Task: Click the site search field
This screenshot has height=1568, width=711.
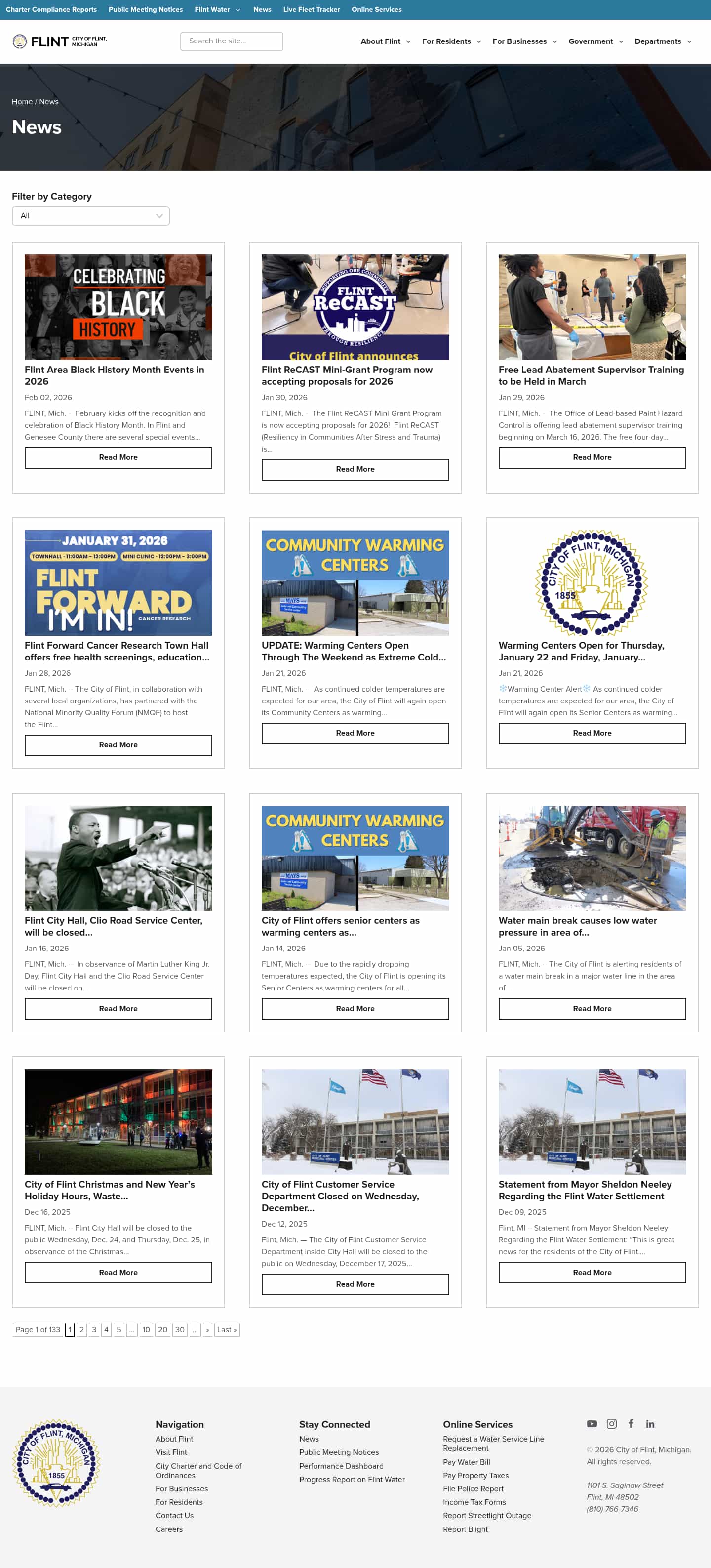Action: pos(231,41)
